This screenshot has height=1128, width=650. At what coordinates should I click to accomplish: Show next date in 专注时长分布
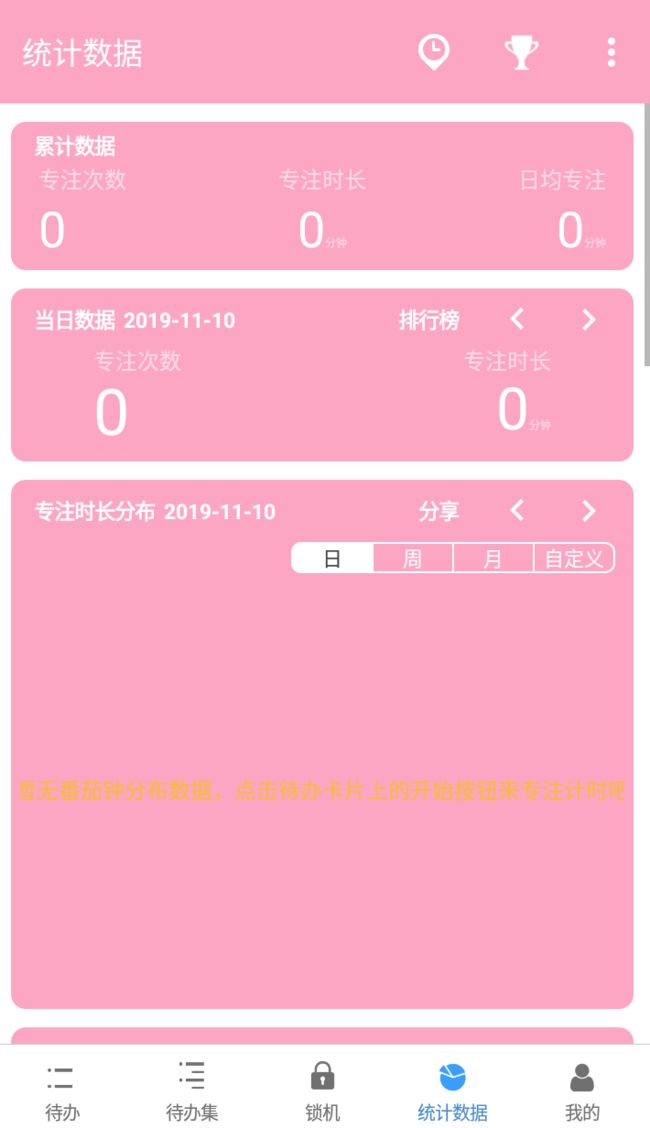point(588,511)
